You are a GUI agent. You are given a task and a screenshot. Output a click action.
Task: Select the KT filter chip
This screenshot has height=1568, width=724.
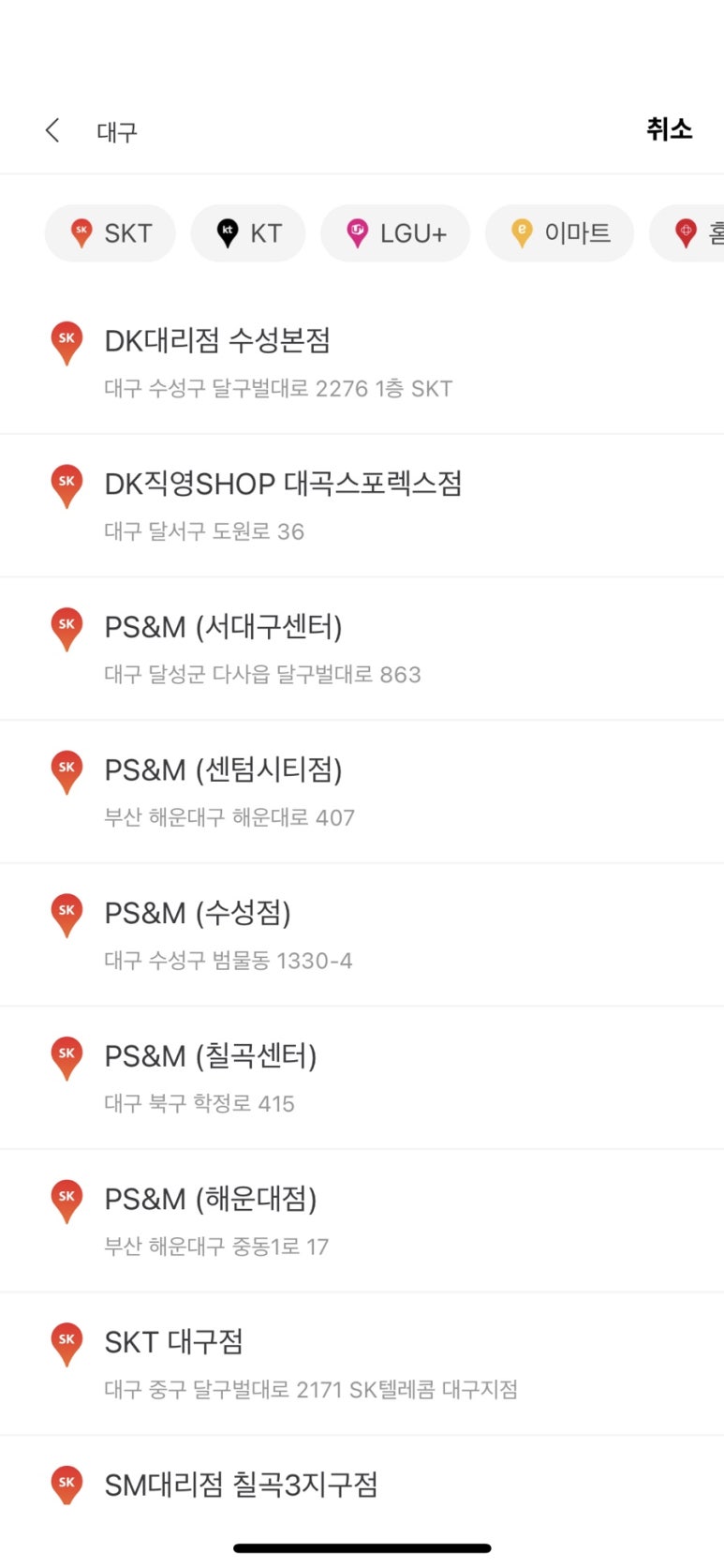(x=248, y=233)
